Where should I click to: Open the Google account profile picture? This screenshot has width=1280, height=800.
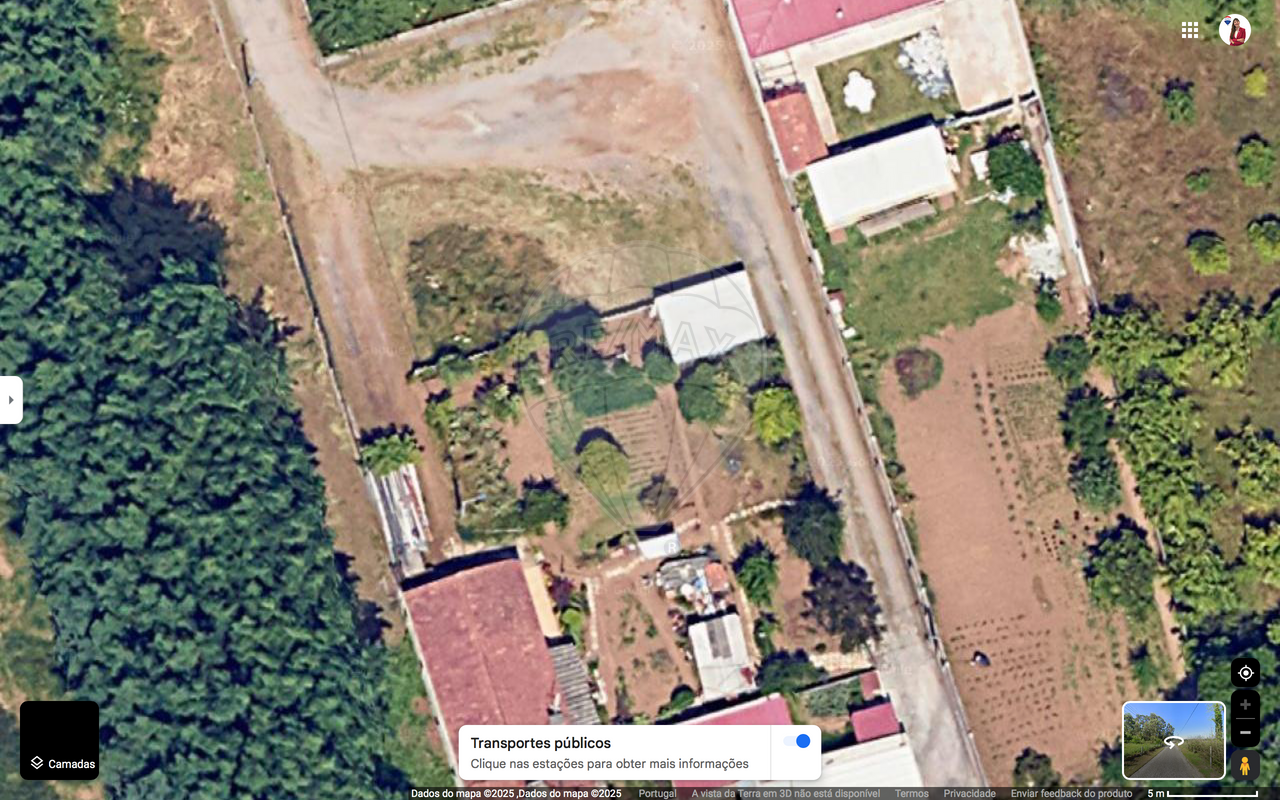coord(1235,30)
